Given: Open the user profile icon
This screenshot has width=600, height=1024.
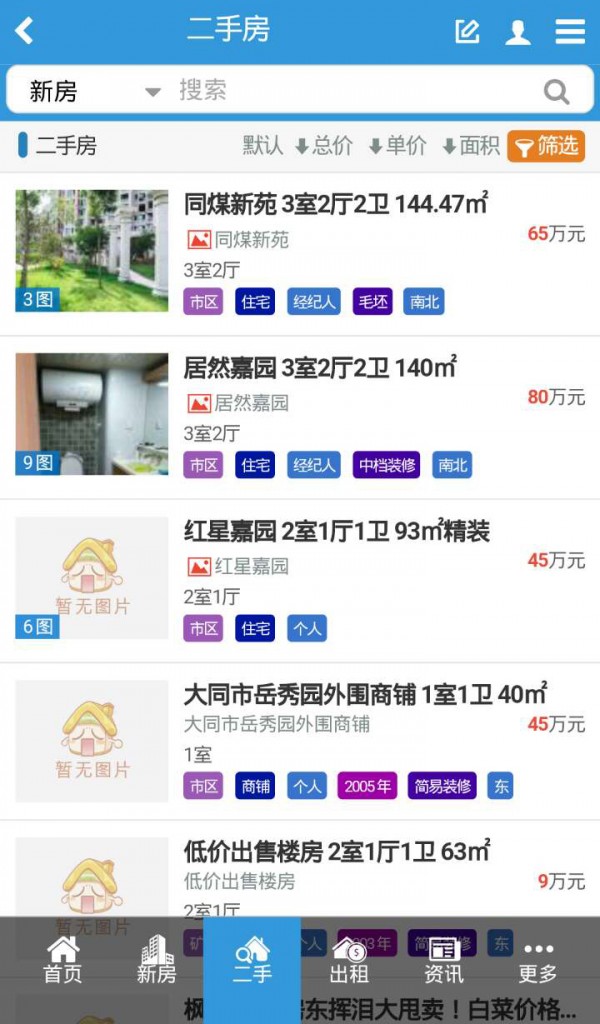Looking at the screenshot, I should tap(518, 32).
